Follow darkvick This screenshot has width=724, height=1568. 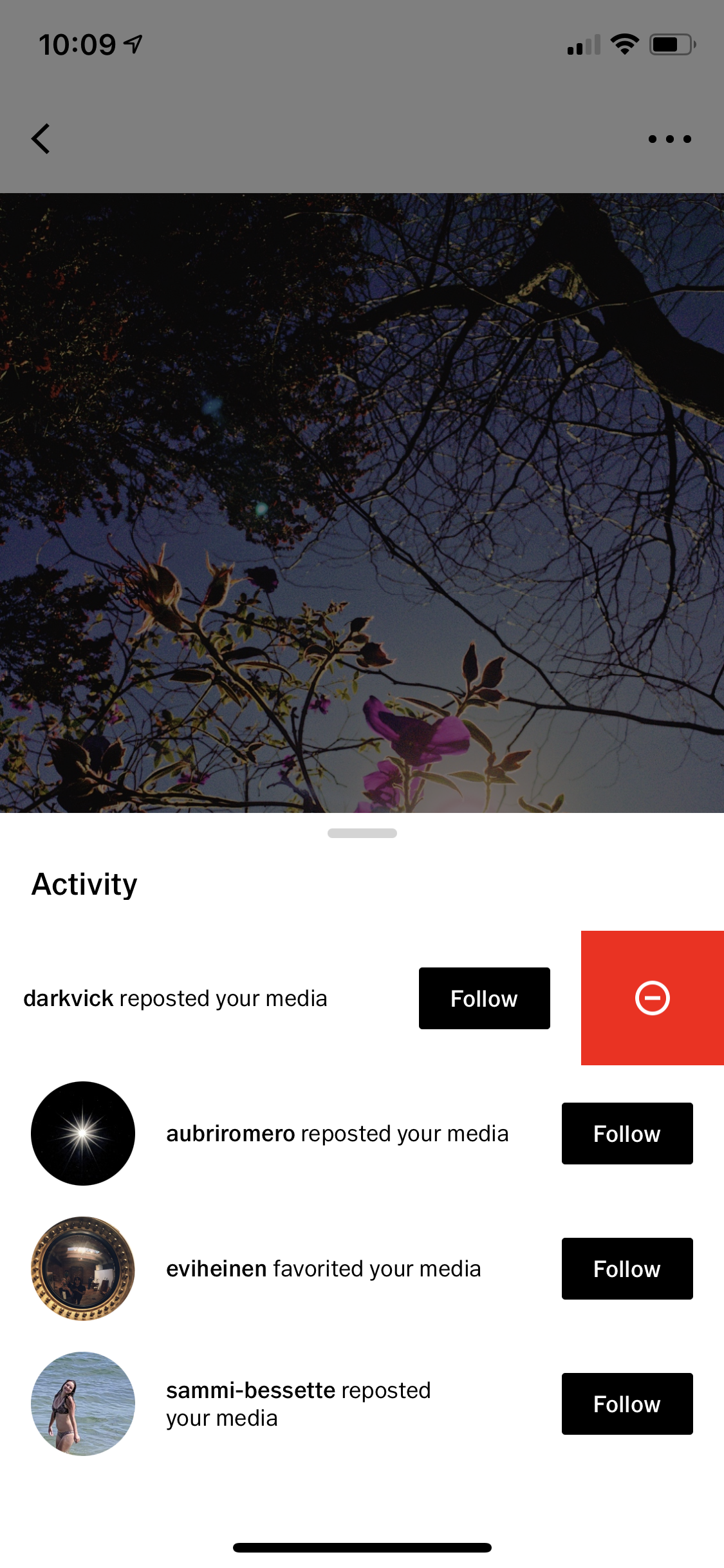click(484, 998)
